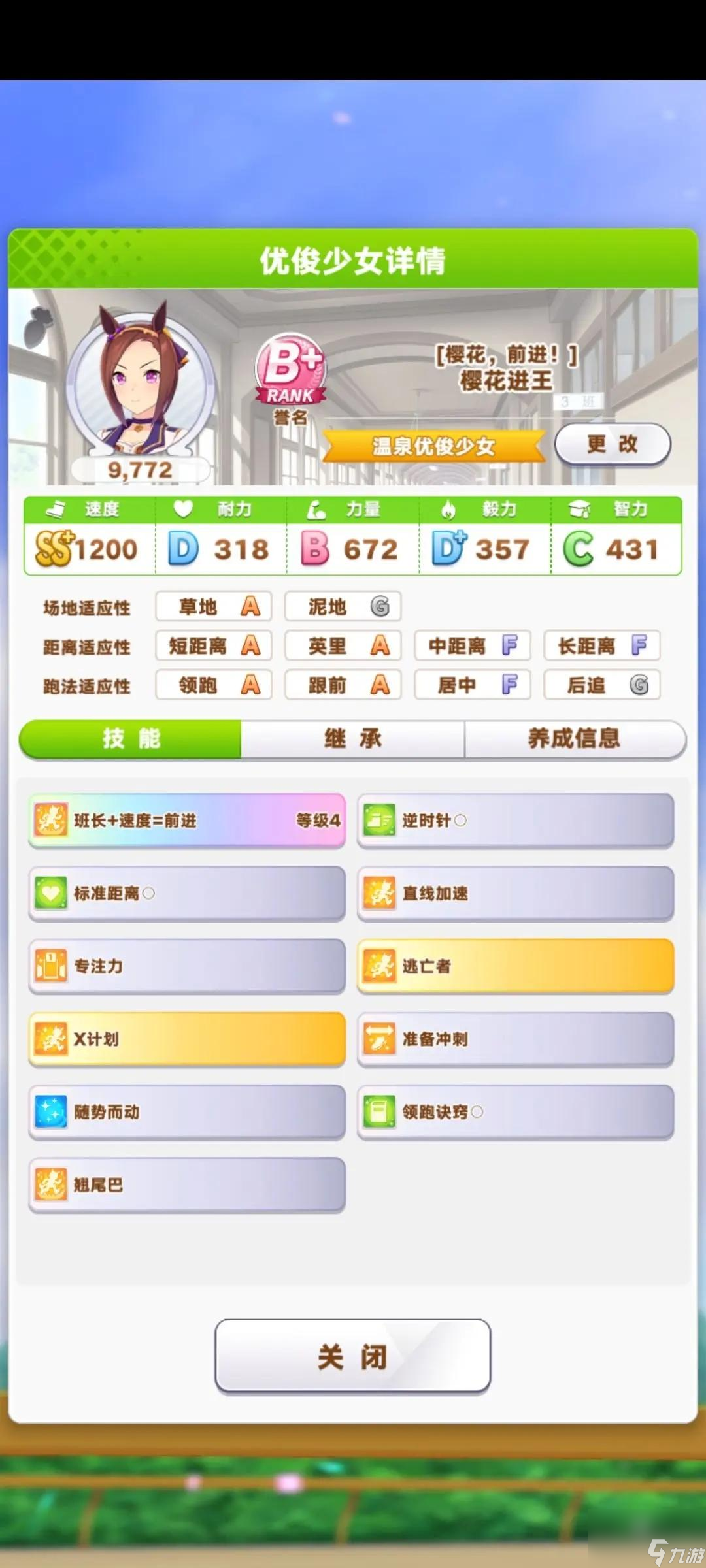This screenshot has height=1568, width=706.
Task: Open the 准备冲刺 skill entry
Action: tap(515, 1039)
